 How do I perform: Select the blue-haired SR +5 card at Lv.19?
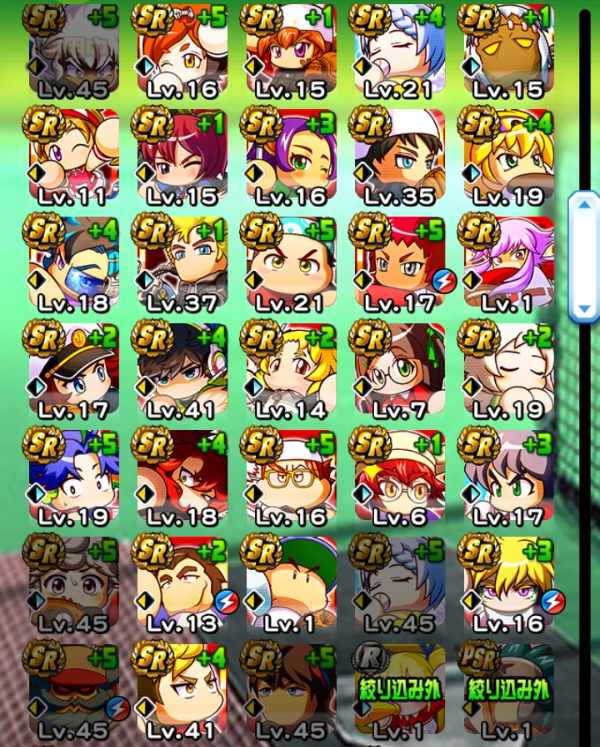[x=69, y=475]
